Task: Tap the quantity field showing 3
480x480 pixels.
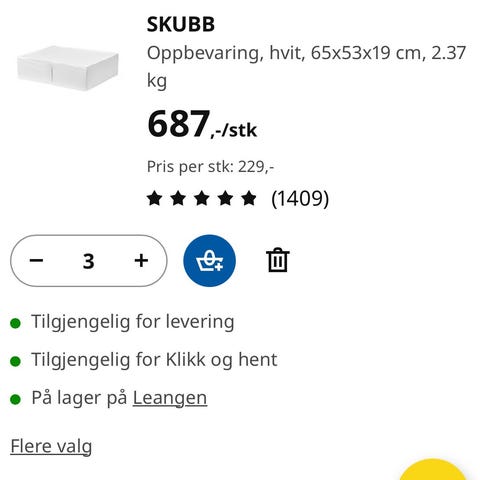Action: 88,261
